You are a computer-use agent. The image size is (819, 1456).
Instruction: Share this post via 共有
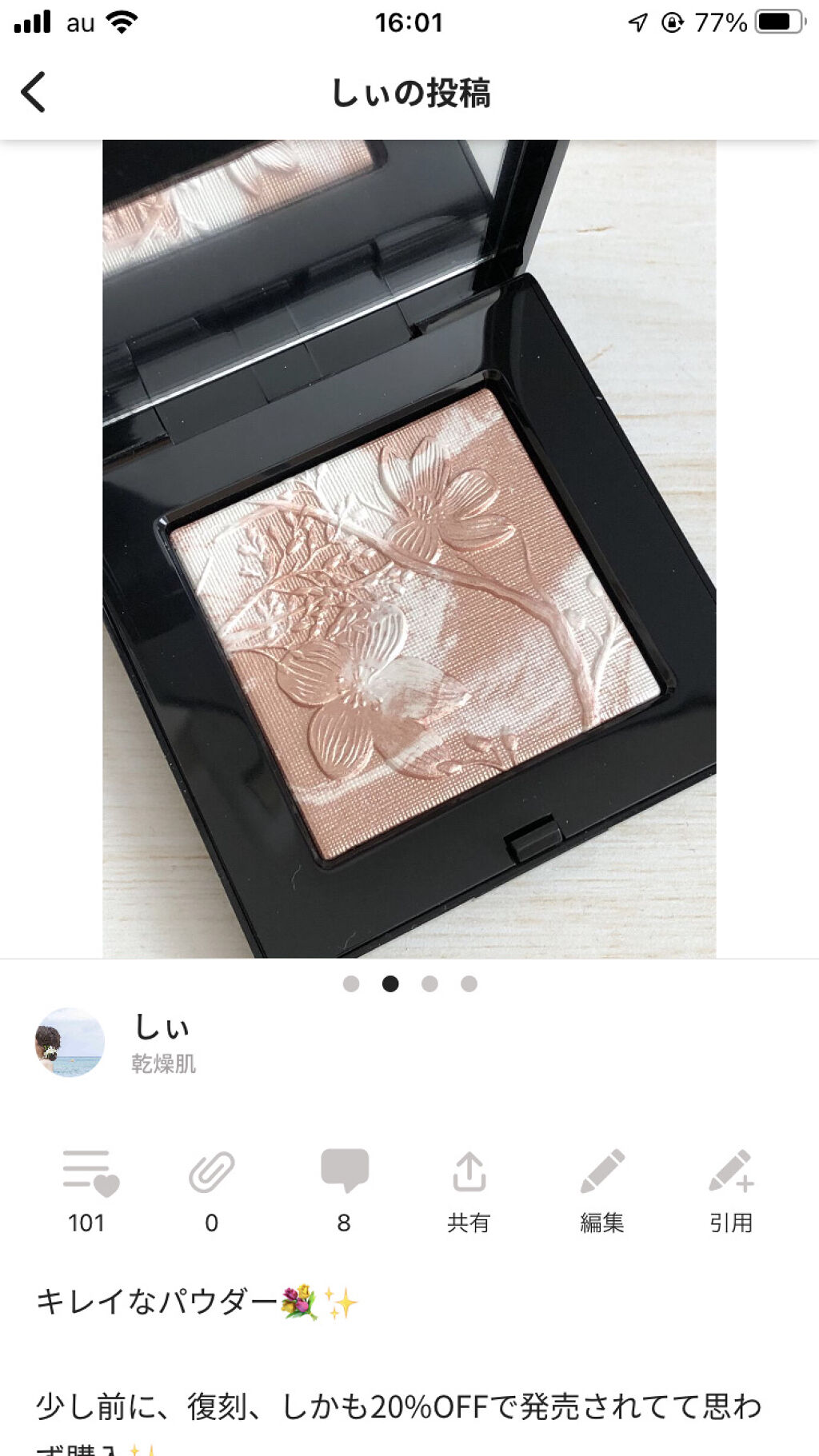pos(469,1174)
